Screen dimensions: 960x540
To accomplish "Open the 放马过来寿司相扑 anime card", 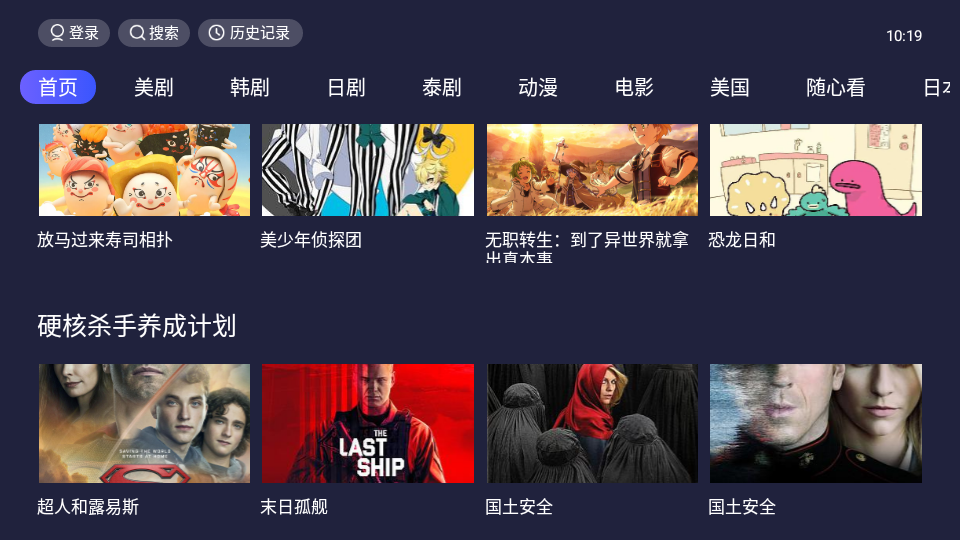I will [x=144, y=170].
